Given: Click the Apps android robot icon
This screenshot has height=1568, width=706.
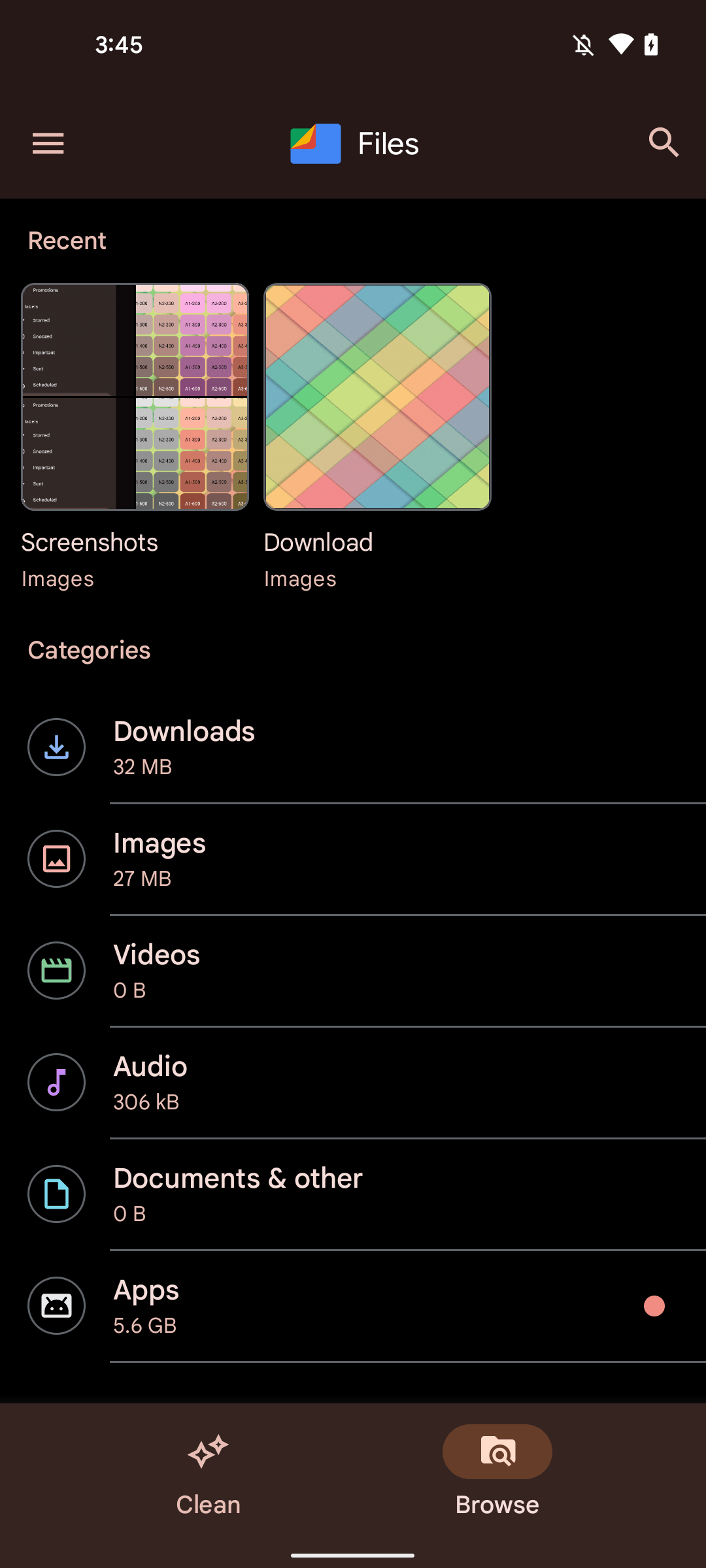Looking at the screenshot, I should click(x=56, y=1306).
